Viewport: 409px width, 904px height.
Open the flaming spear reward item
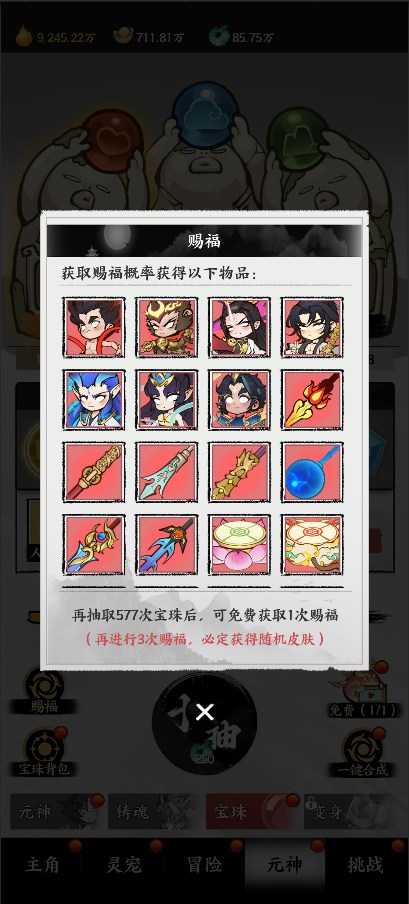click(x=312, y=400)
